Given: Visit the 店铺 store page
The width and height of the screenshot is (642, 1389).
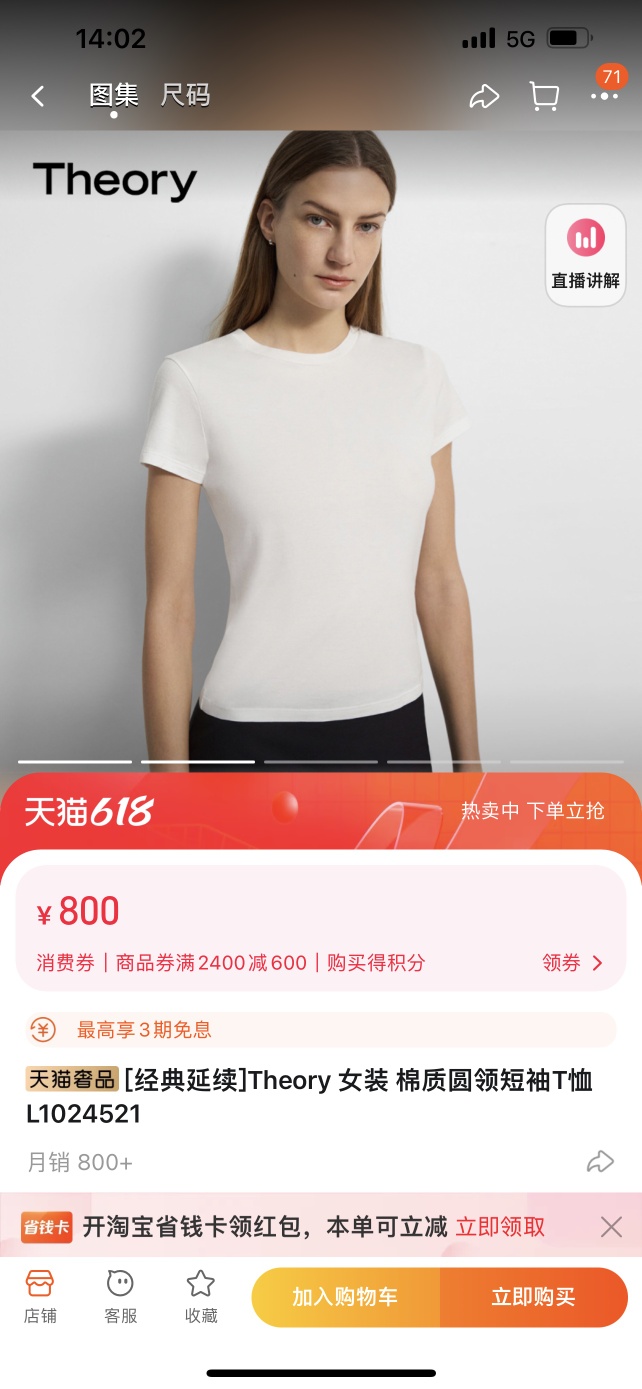Looking at the screenshot, I should [x=40, y=1296].
